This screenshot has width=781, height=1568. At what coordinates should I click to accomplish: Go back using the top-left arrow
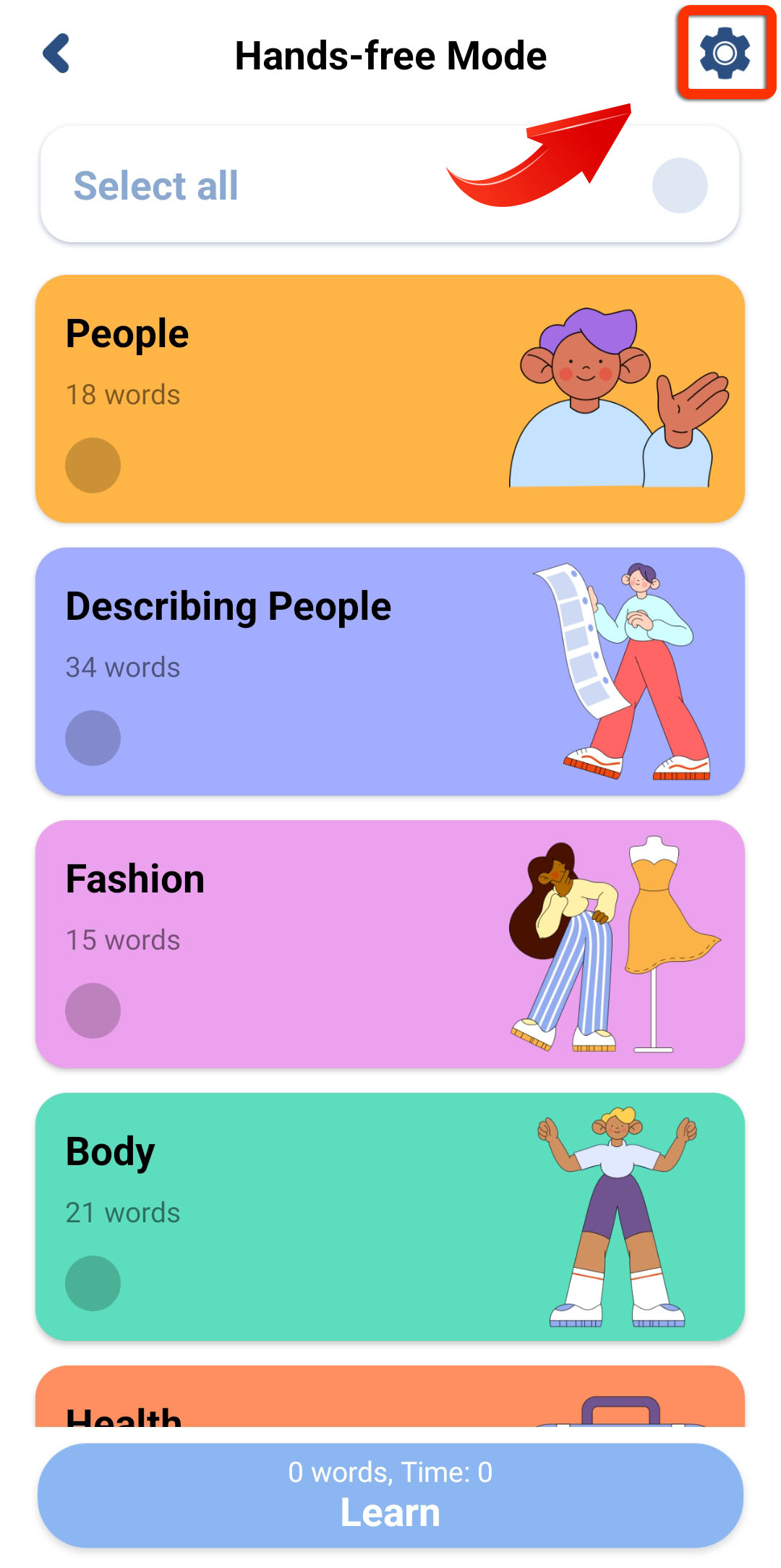pyautogui.click(x=56, y=54)
